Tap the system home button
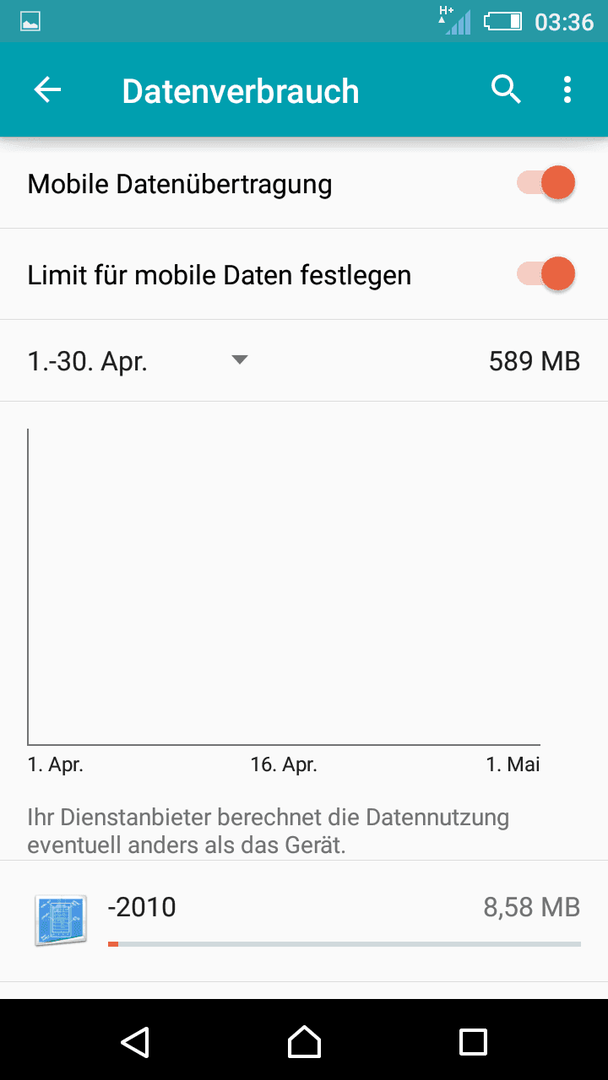This screenshot has height=1080, width=608. pyautogui.click(x=304, y=1041)
